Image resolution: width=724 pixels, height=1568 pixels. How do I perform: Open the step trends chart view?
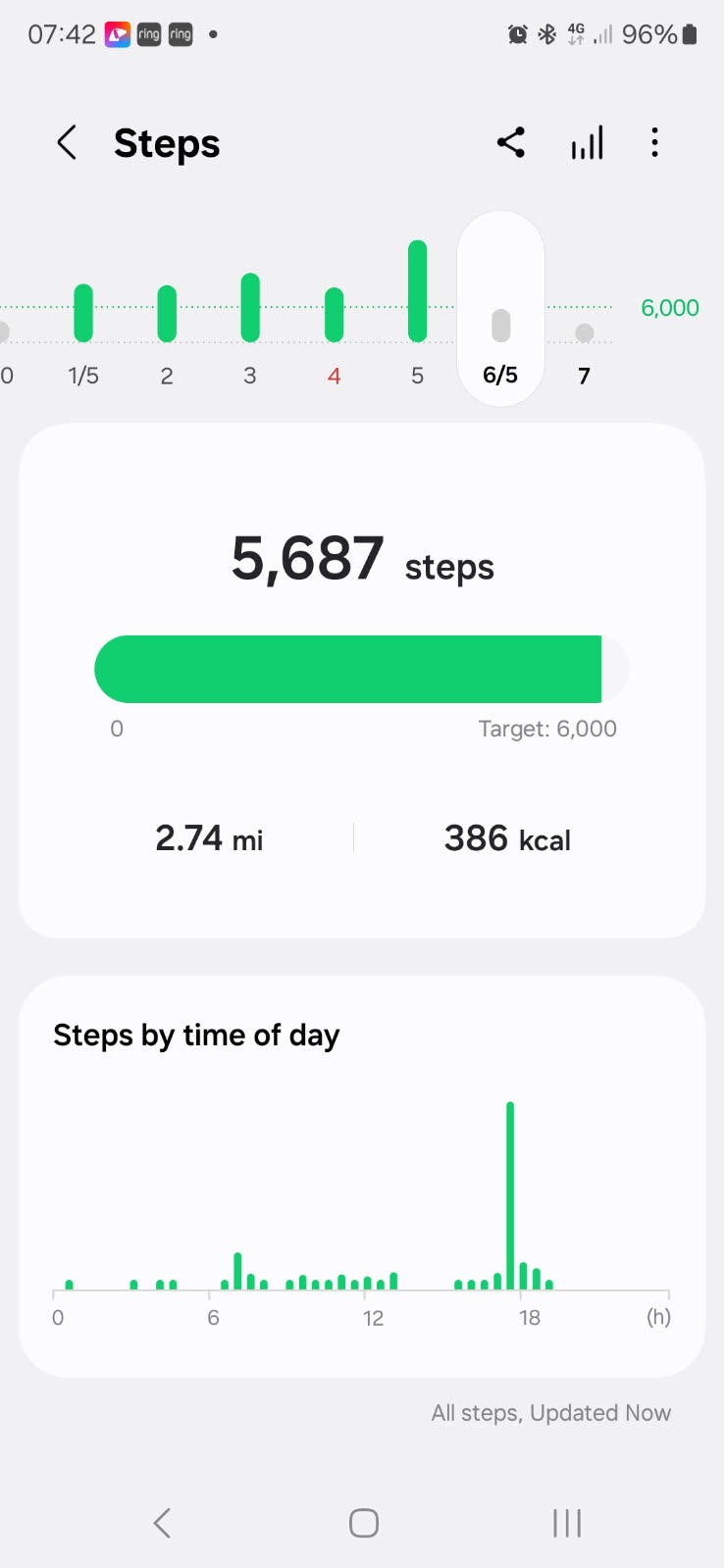tap(587, 143)
